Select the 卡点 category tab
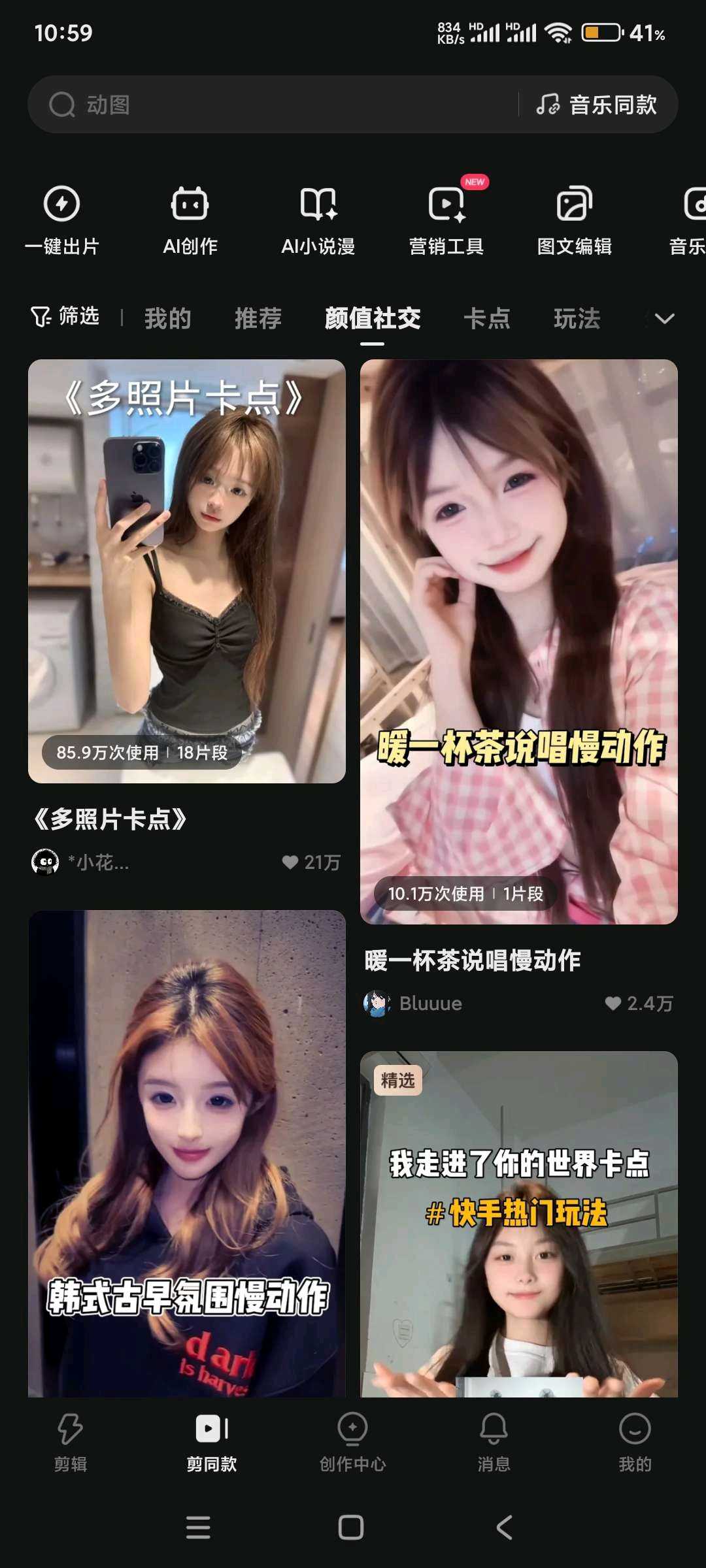 (x=486, y=319)
